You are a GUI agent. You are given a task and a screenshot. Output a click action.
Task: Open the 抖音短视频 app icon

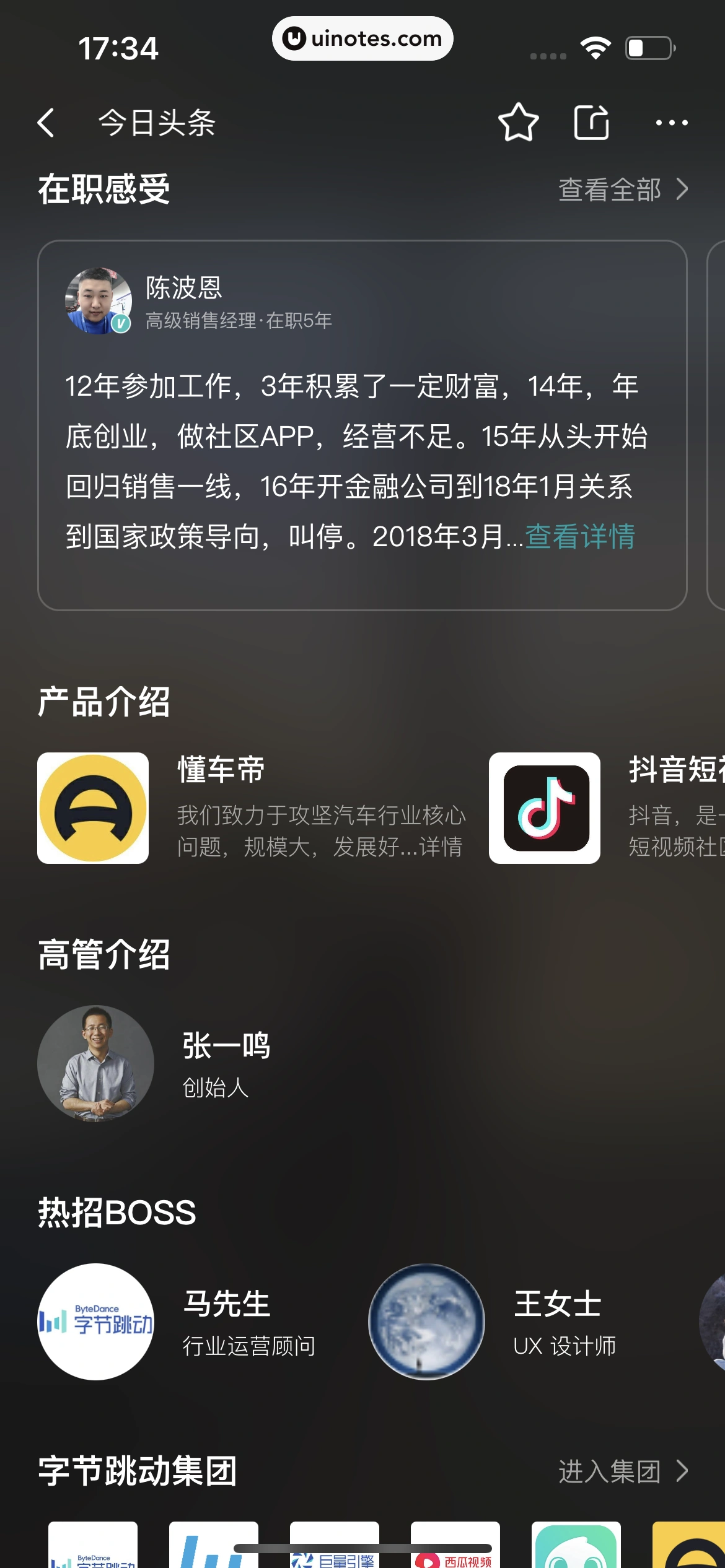(x=543, y=808)
